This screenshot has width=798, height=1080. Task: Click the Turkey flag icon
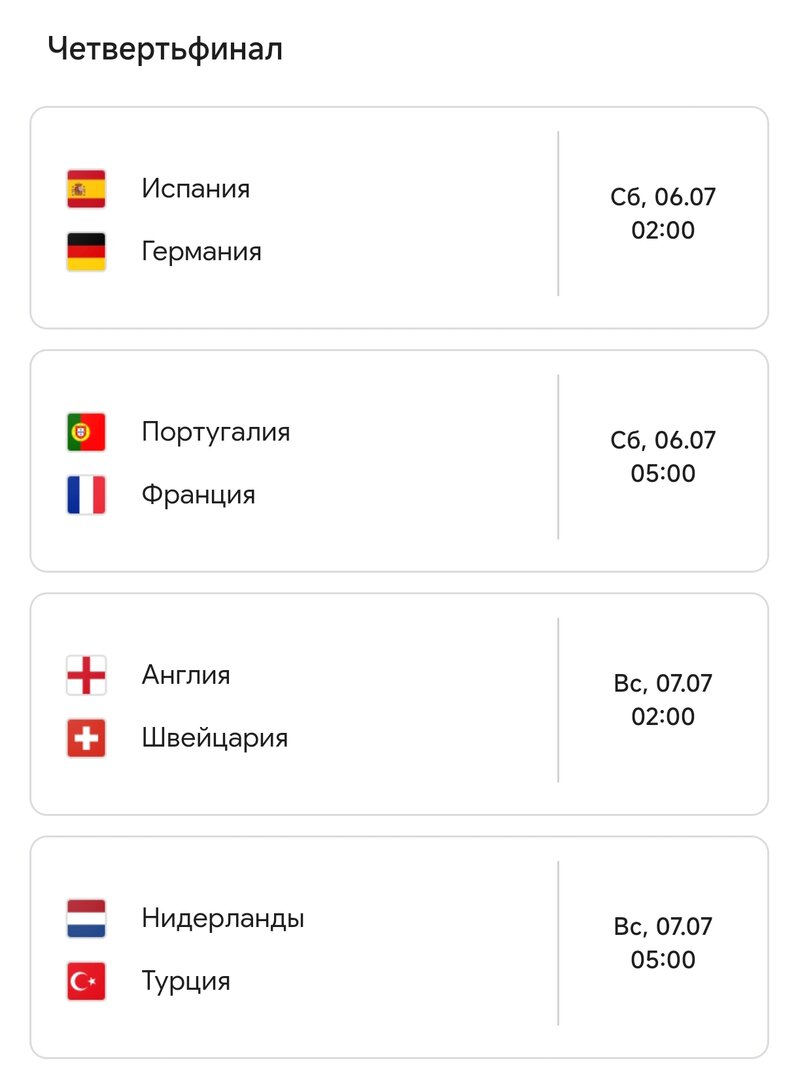pyautogui.click(x=87, y=981)
